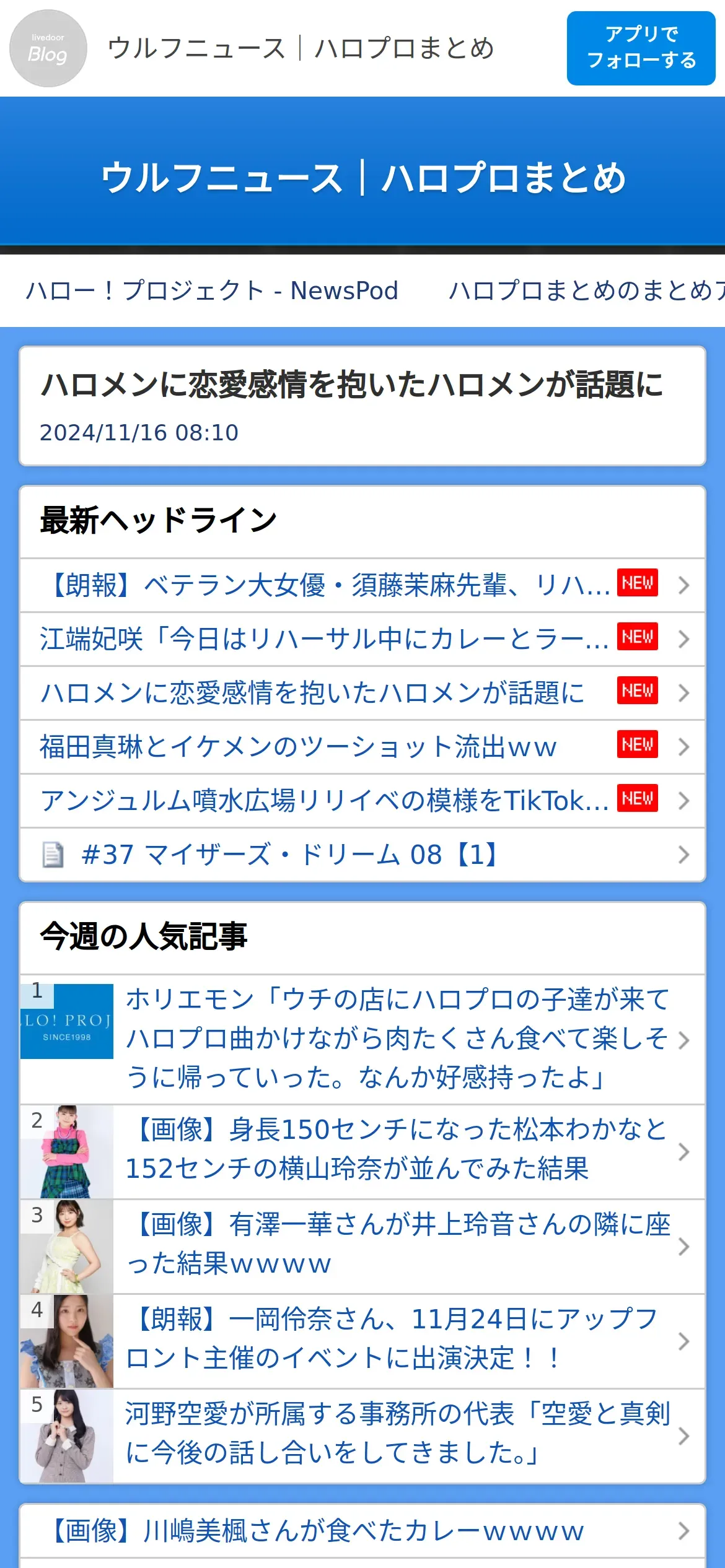Viewport: 725px width, 1568px height.
Task: Open NEW headline ハロメンに恋愛感情を抱いたハロメンが話題に
Action: point(362,693)
